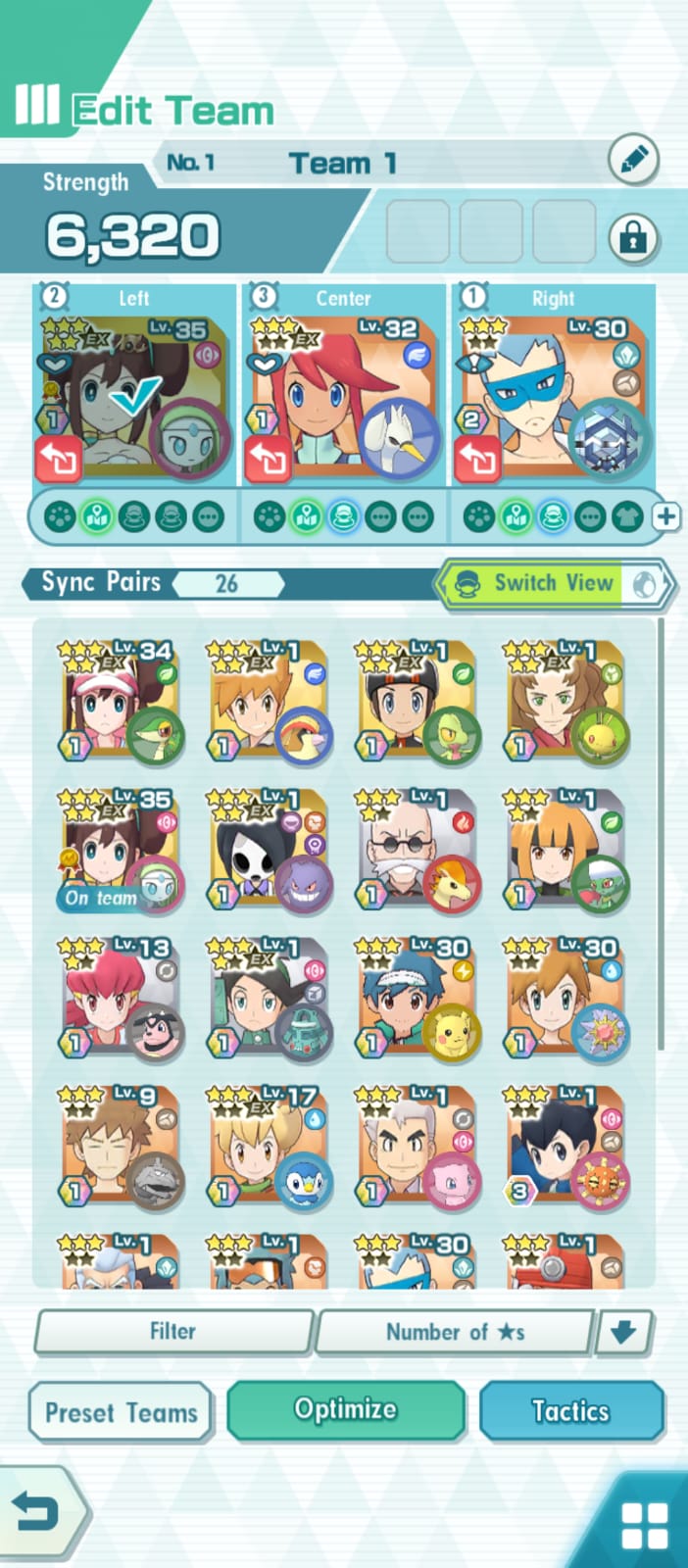
Task: Open Preset Teams
Action: (121, 1412)
